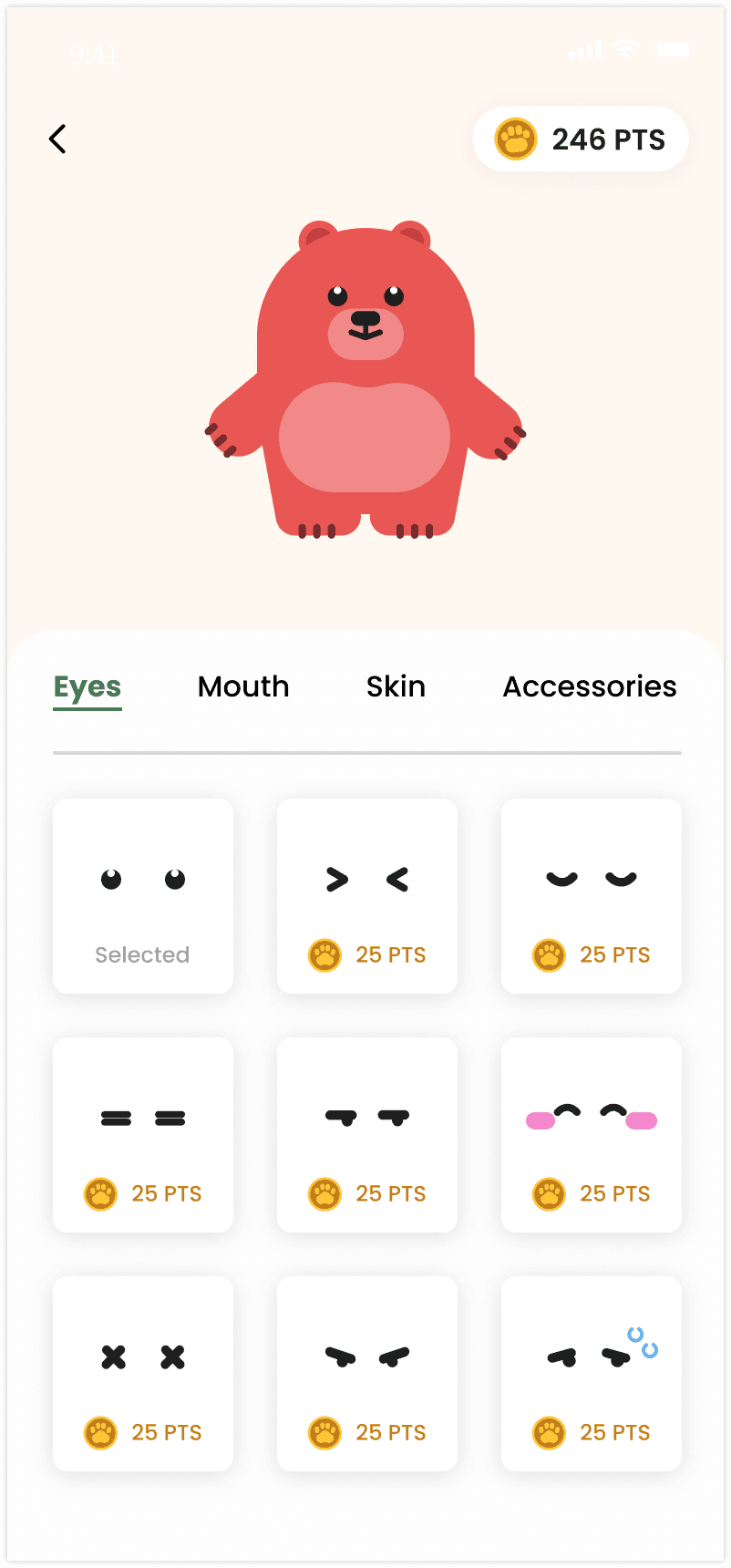Tap the selected round dot eyes card
Screen dimensions: 731x1568
(x=143, y=896)
